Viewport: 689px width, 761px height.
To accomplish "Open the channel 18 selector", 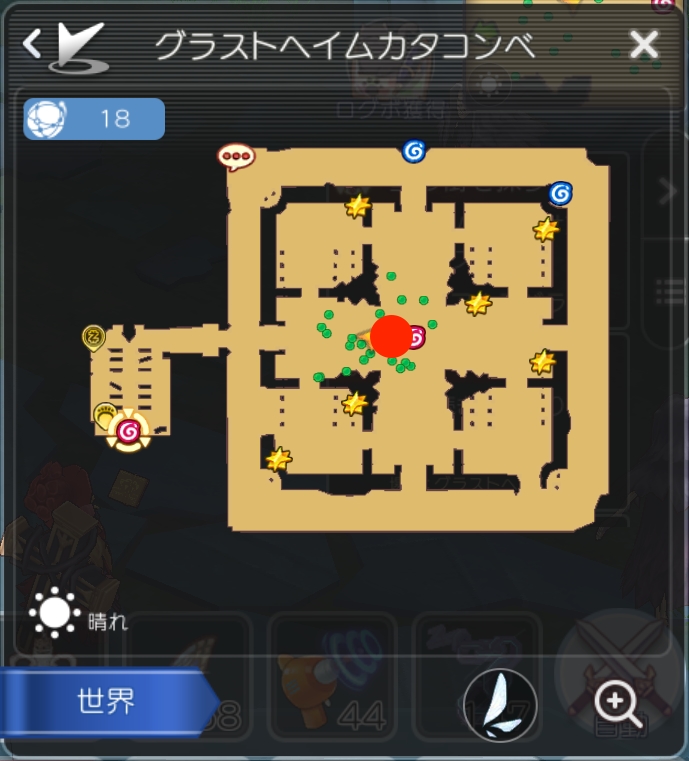I will pos(94,119).
